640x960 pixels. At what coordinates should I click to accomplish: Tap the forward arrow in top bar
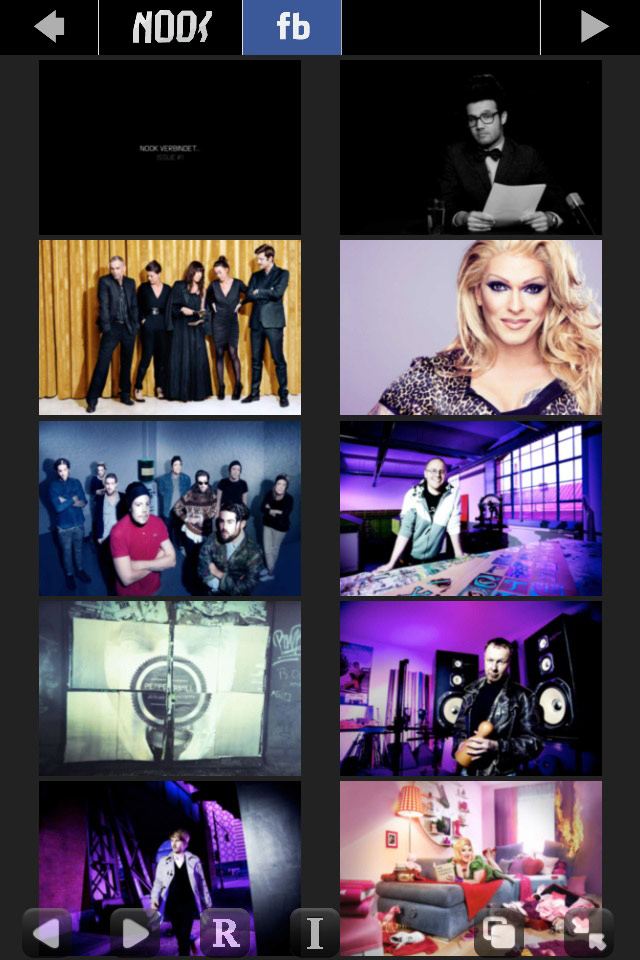[x=594, y=27]
